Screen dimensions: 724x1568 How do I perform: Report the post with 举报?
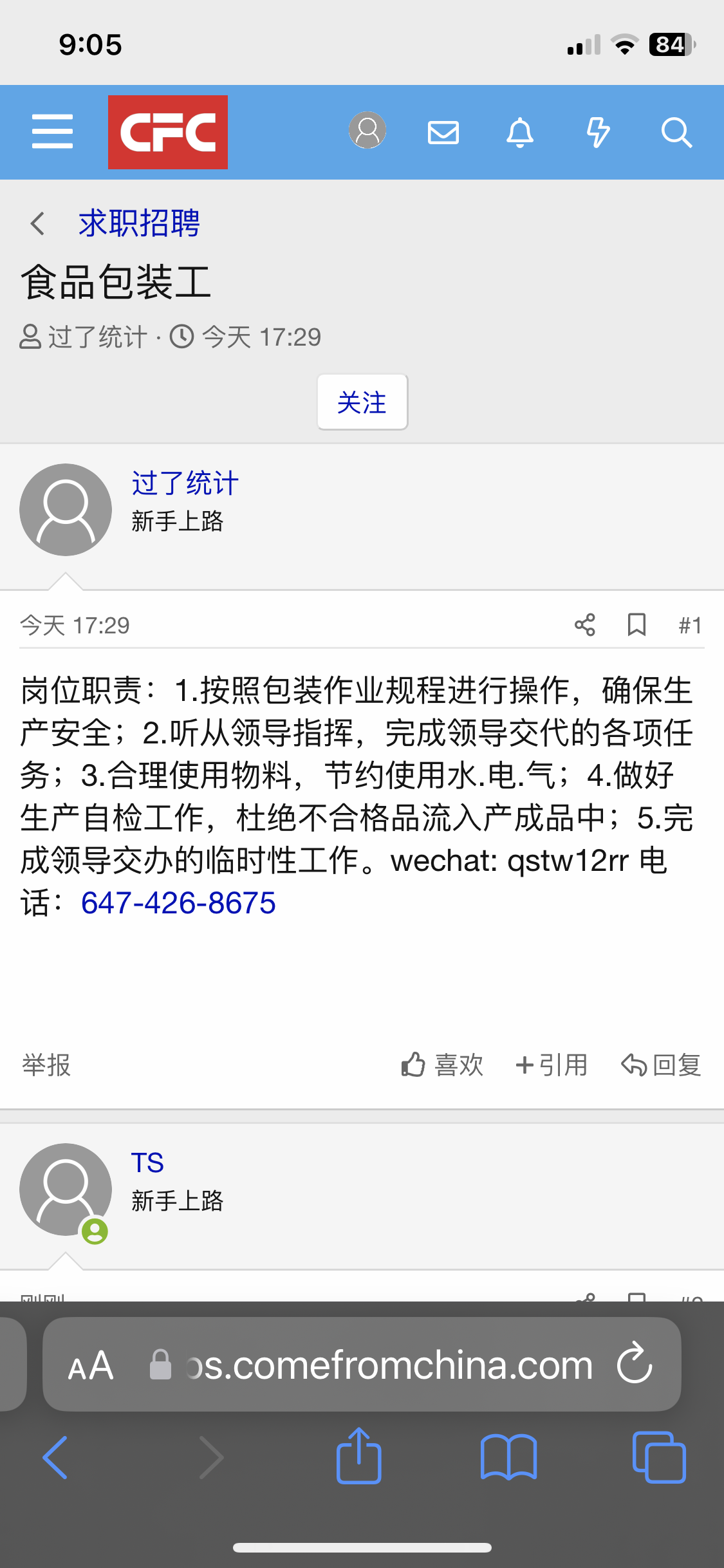tap(46, 1065)
